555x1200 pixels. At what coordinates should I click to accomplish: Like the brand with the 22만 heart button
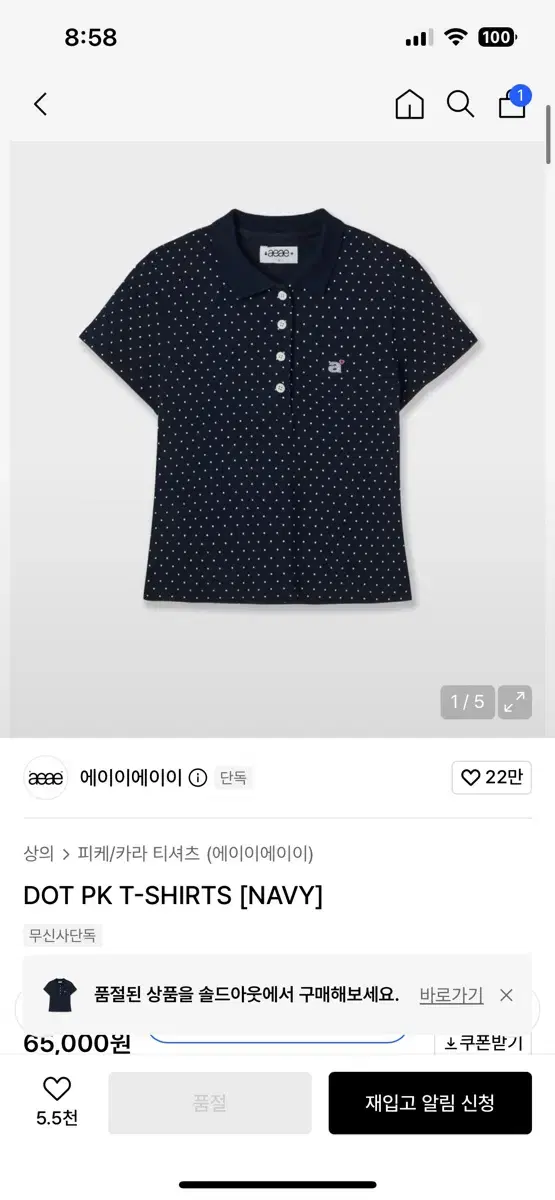(492, 777)
